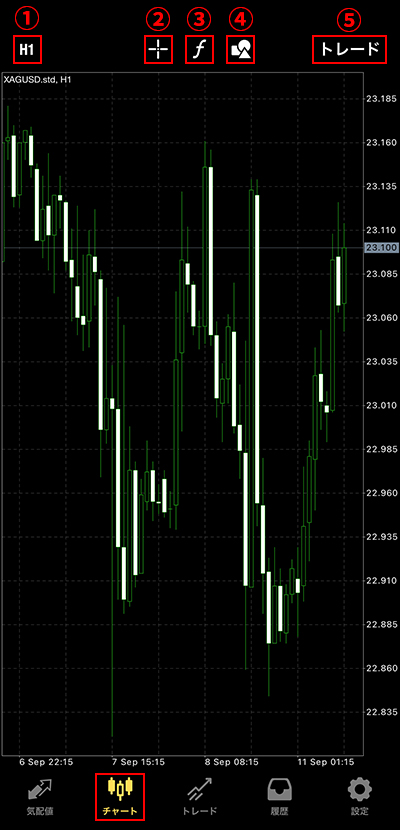Open the H1 timeframe selector
Image resolution: width=400 pixels, height=830 pixels.
click(28, 50)
